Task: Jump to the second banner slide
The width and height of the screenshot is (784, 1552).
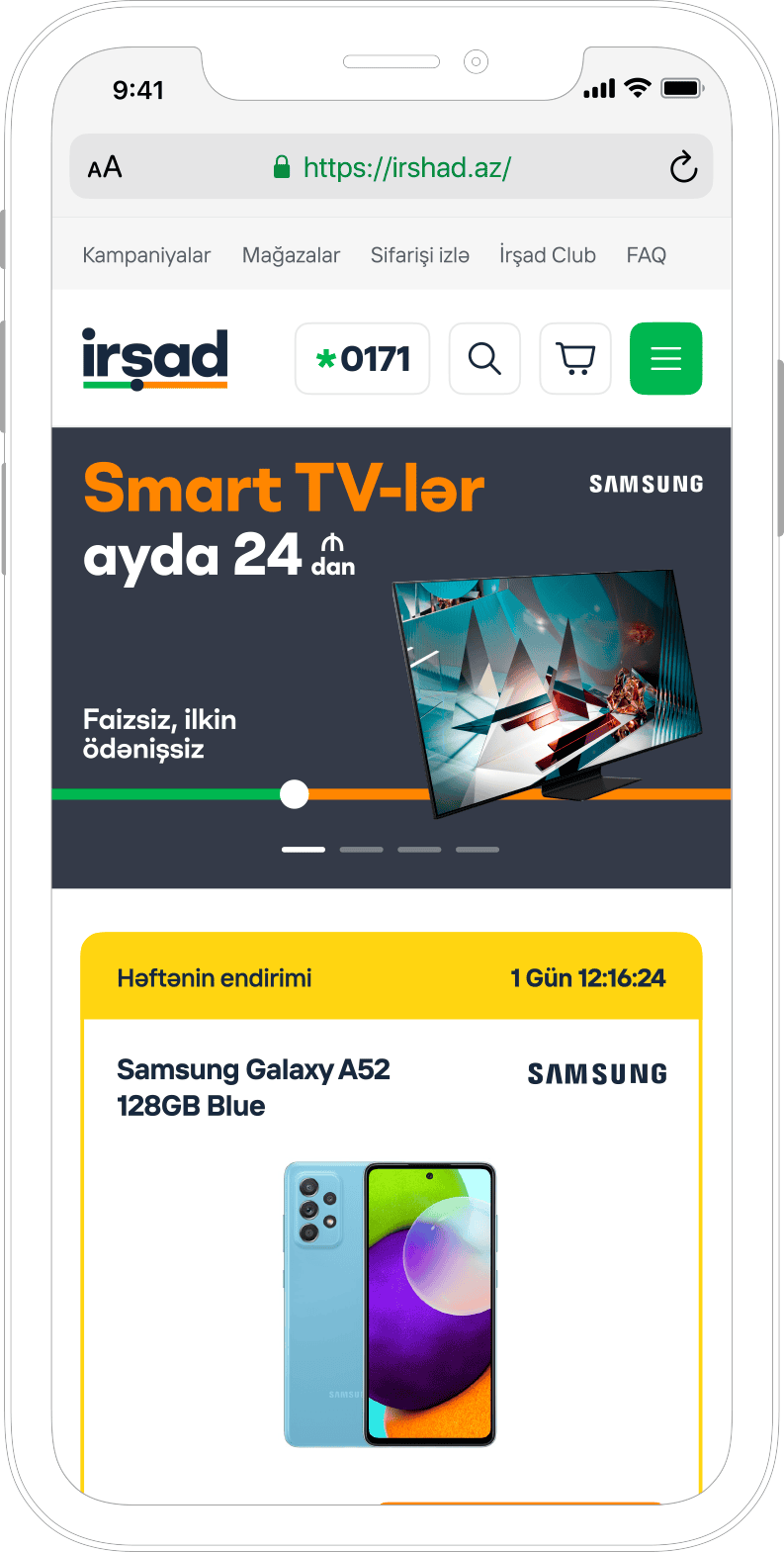Action: click(361, 850)
